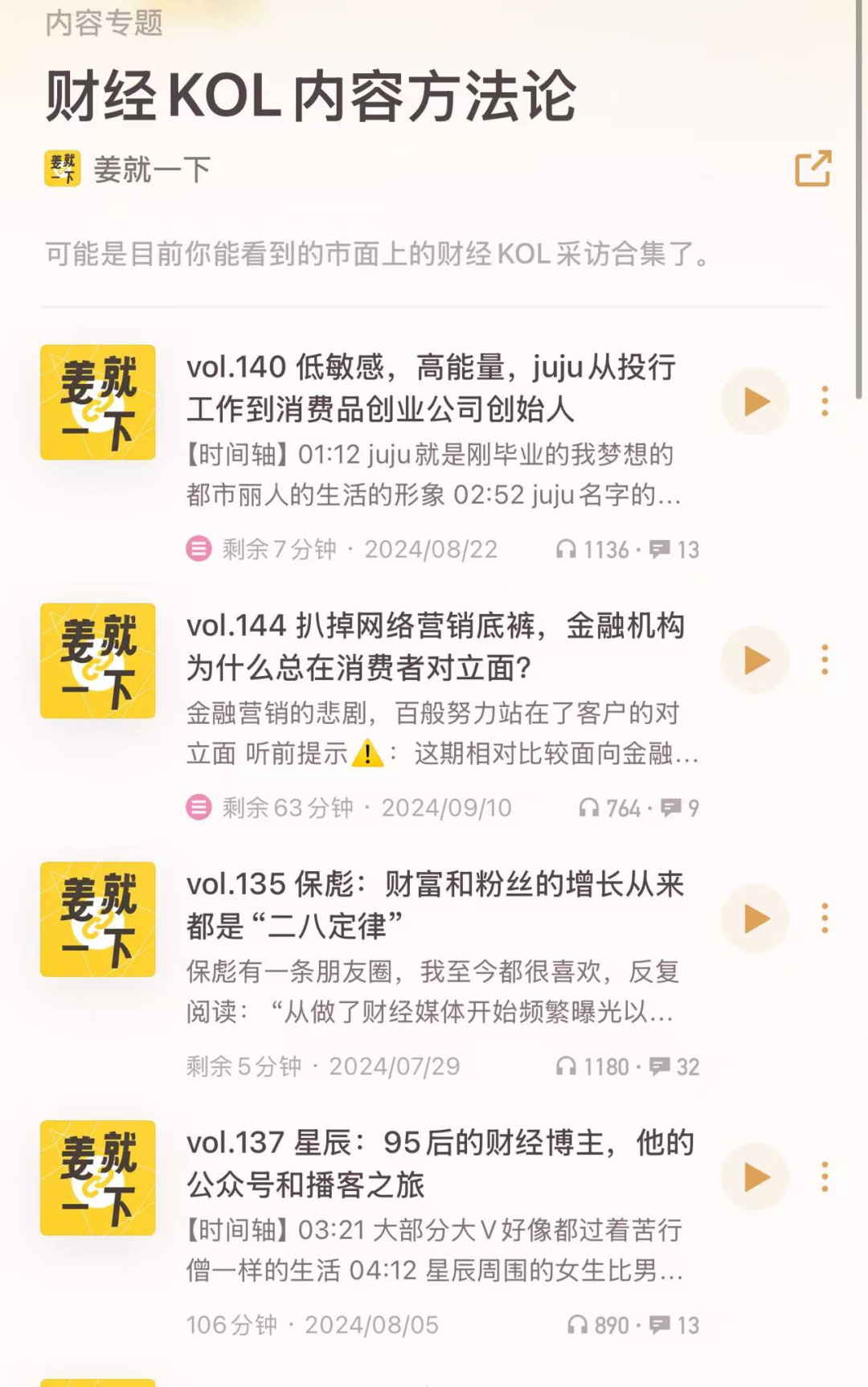Play episode vol.135 featuring 保彪

point(754,918)
